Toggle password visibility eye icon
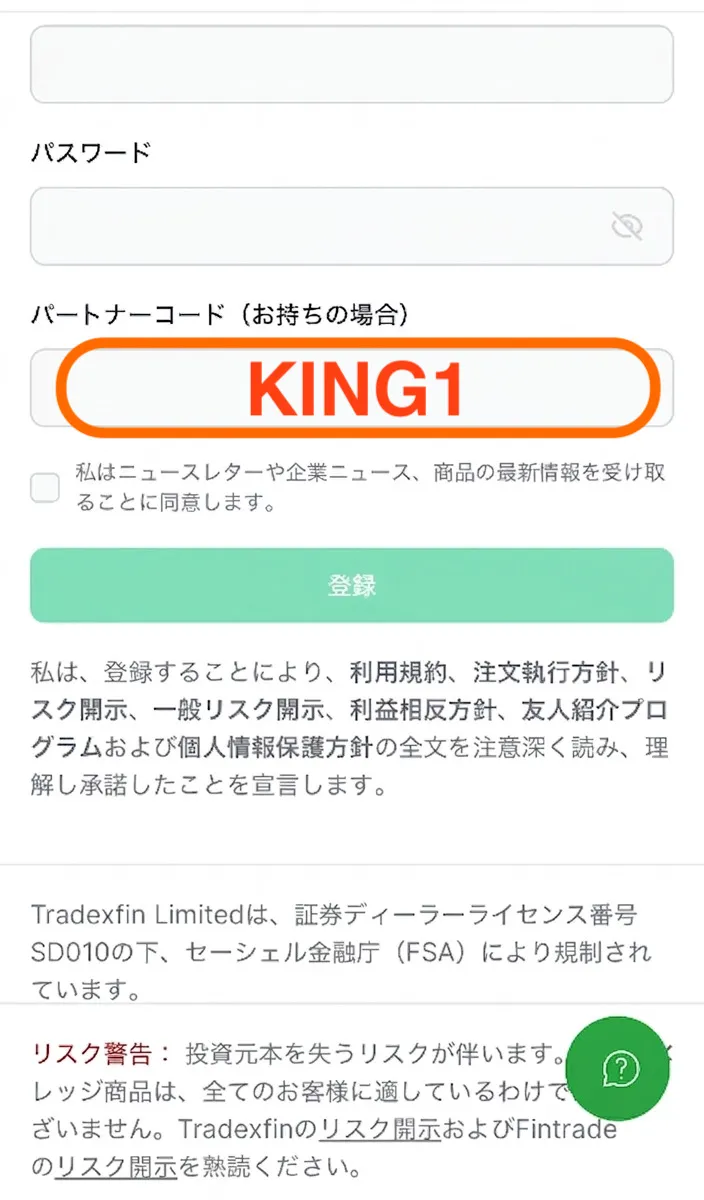 click(627, 227)
